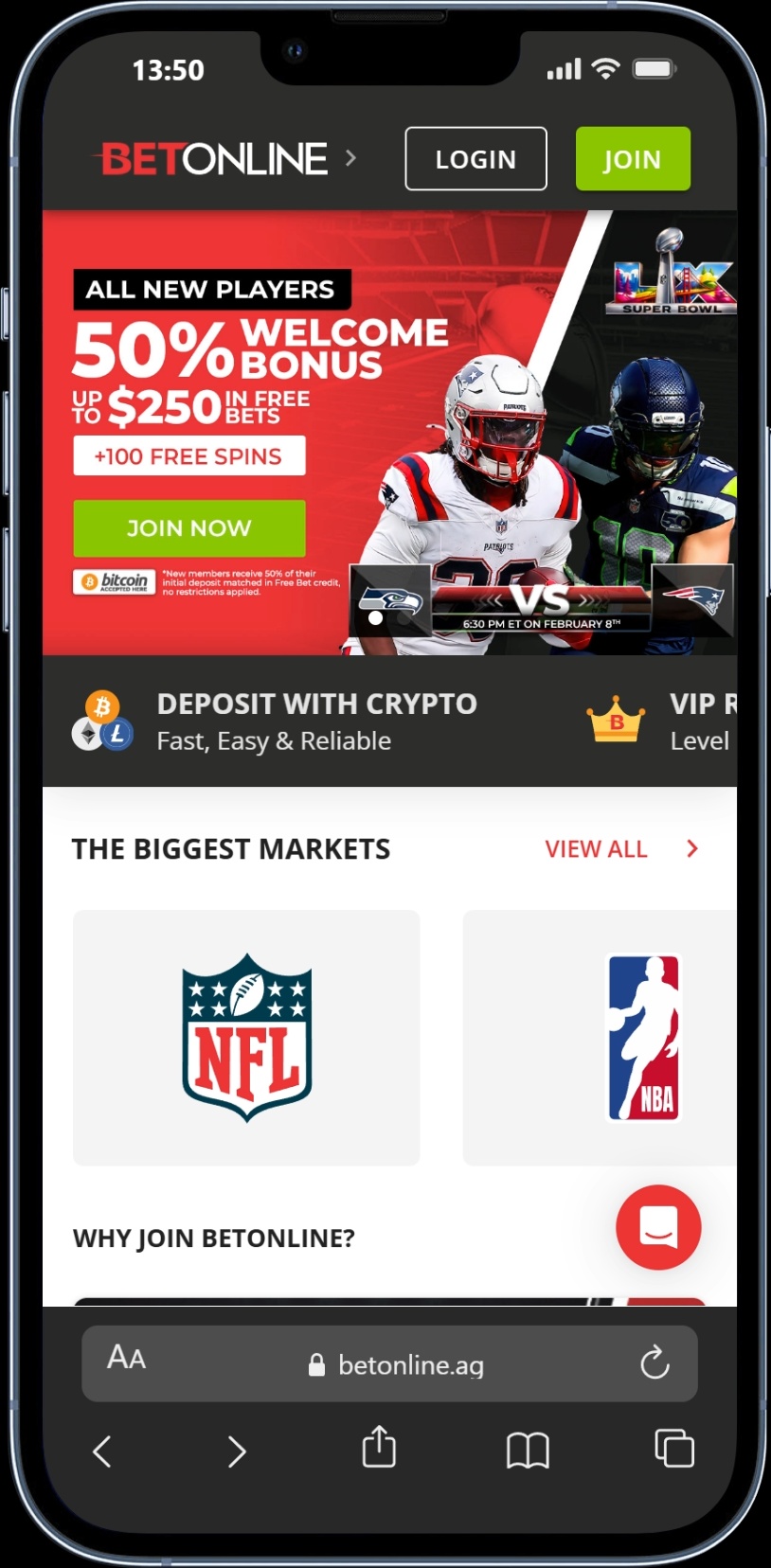Expand the chevron beside the BetOnline logo
The width and height of the screenshot is (771, 1568).
[351, 158]
